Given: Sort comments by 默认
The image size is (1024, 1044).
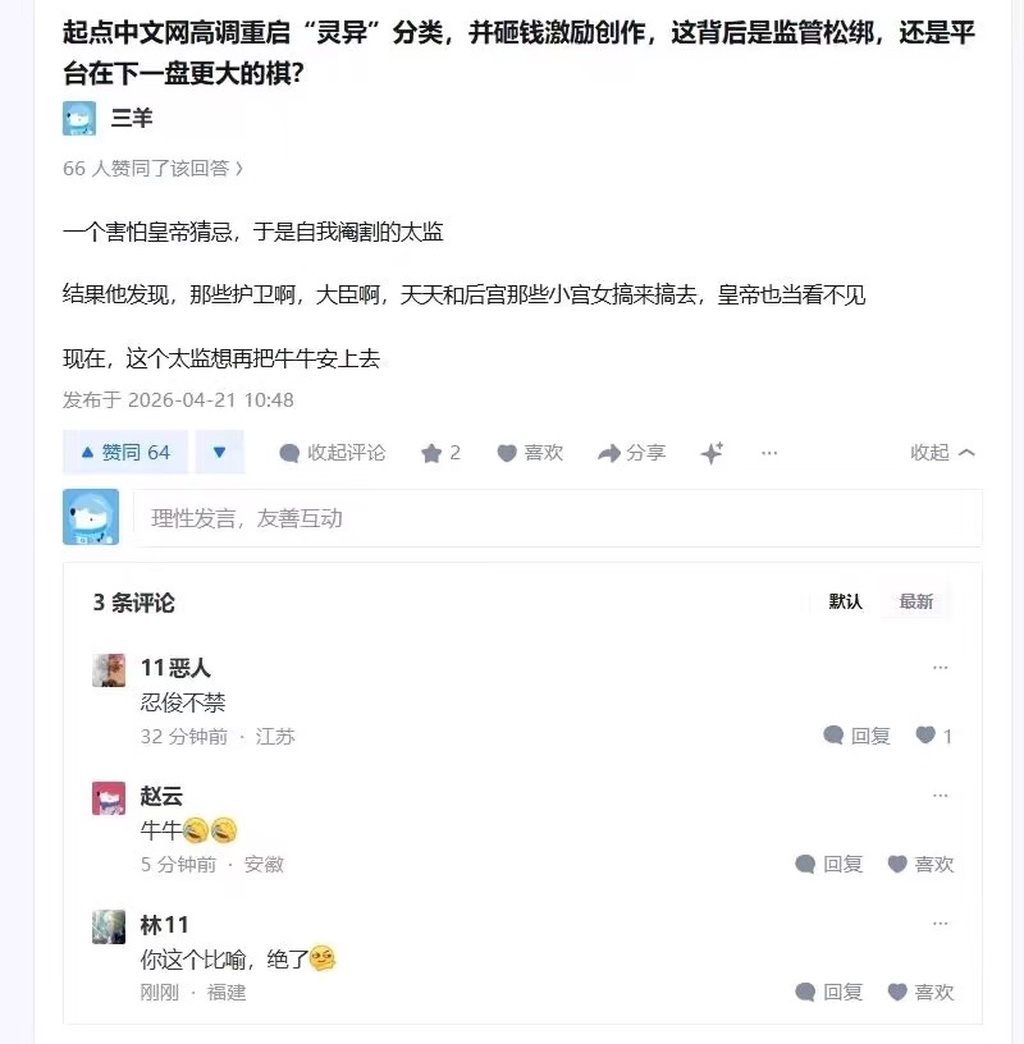Looking at the screenshot, I should point(845,601).
